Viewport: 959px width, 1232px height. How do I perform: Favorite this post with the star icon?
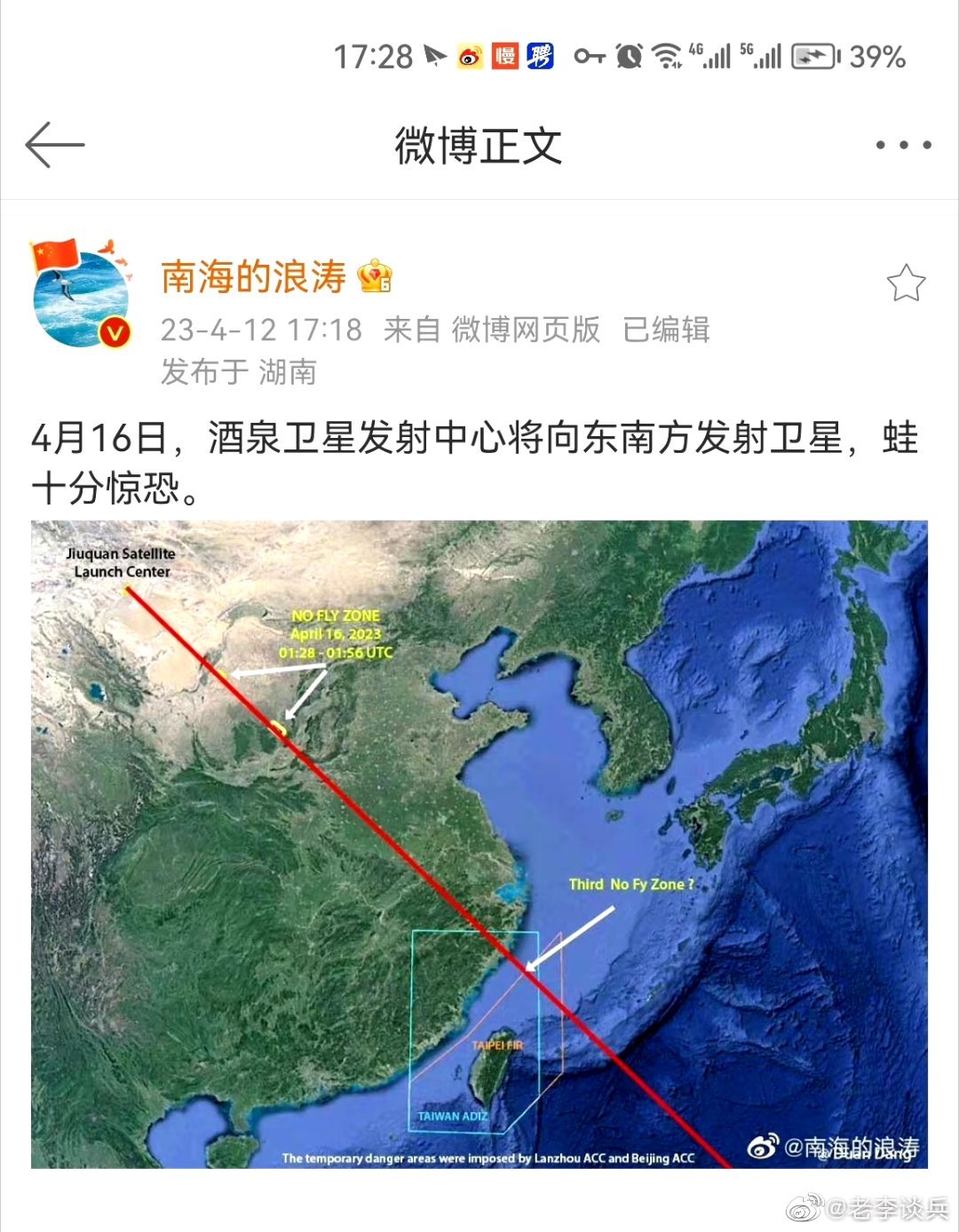[906, 283]
